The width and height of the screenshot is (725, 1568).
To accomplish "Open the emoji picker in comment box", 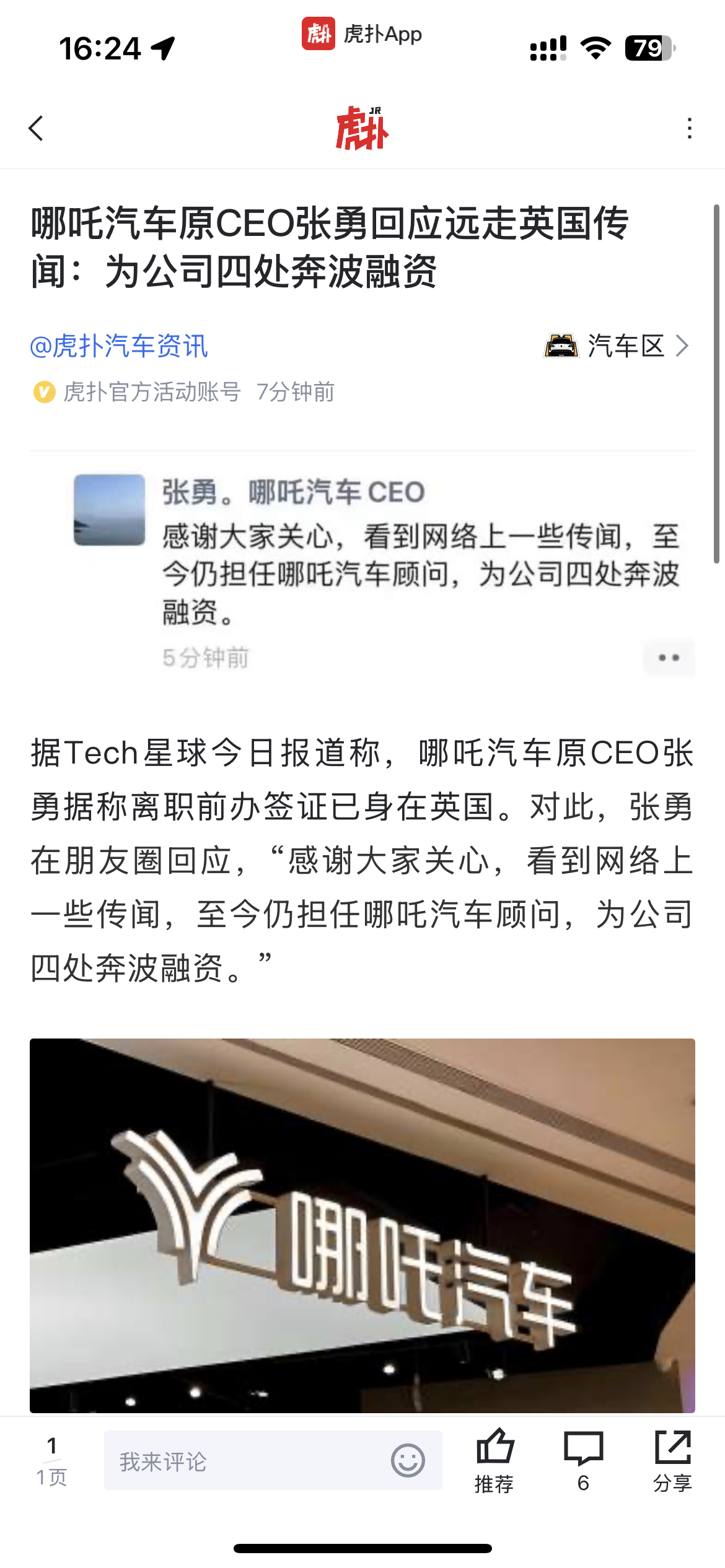I will [408, 1461].
